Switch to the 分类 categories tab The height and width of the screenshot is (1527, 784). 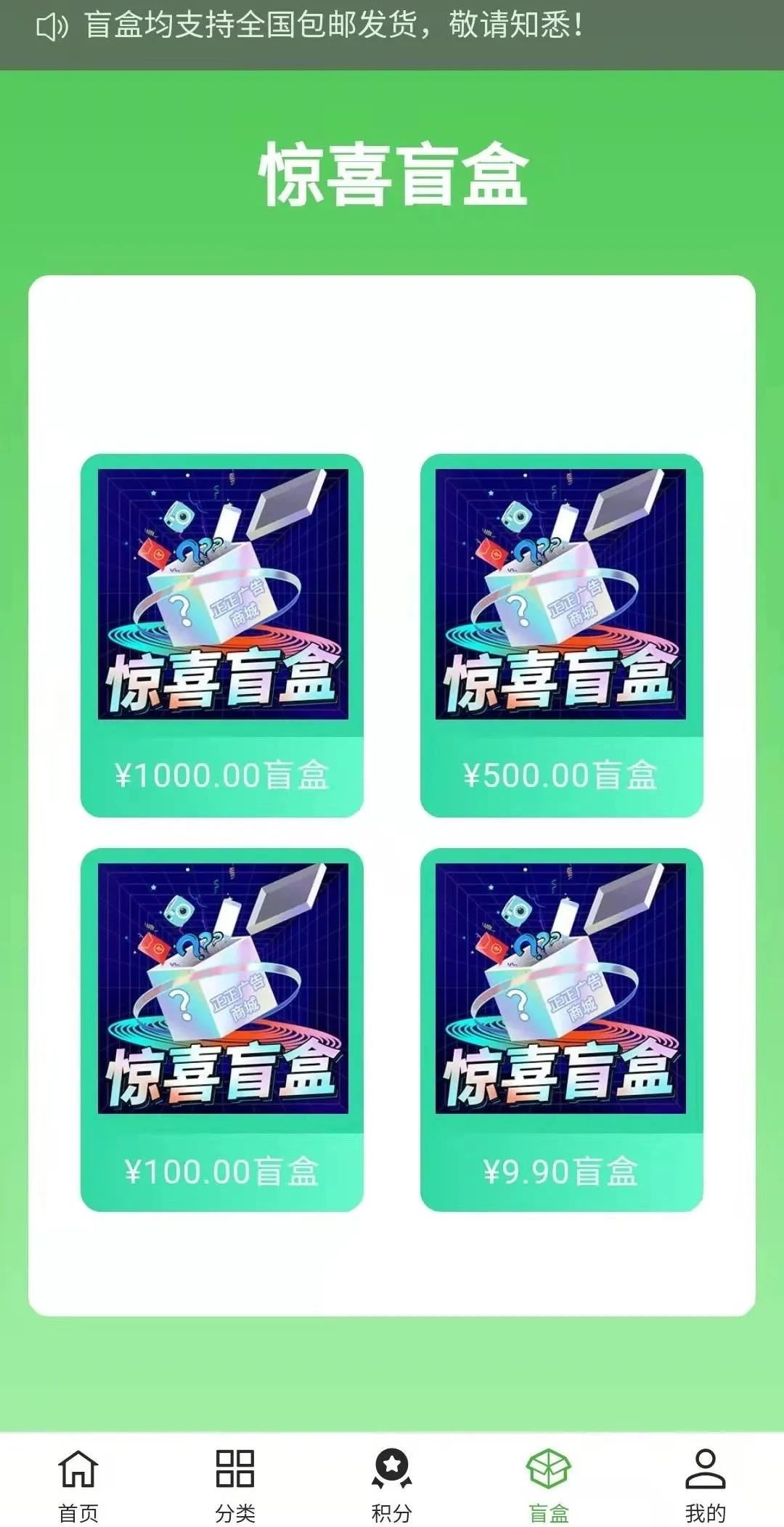[235, 1483]
